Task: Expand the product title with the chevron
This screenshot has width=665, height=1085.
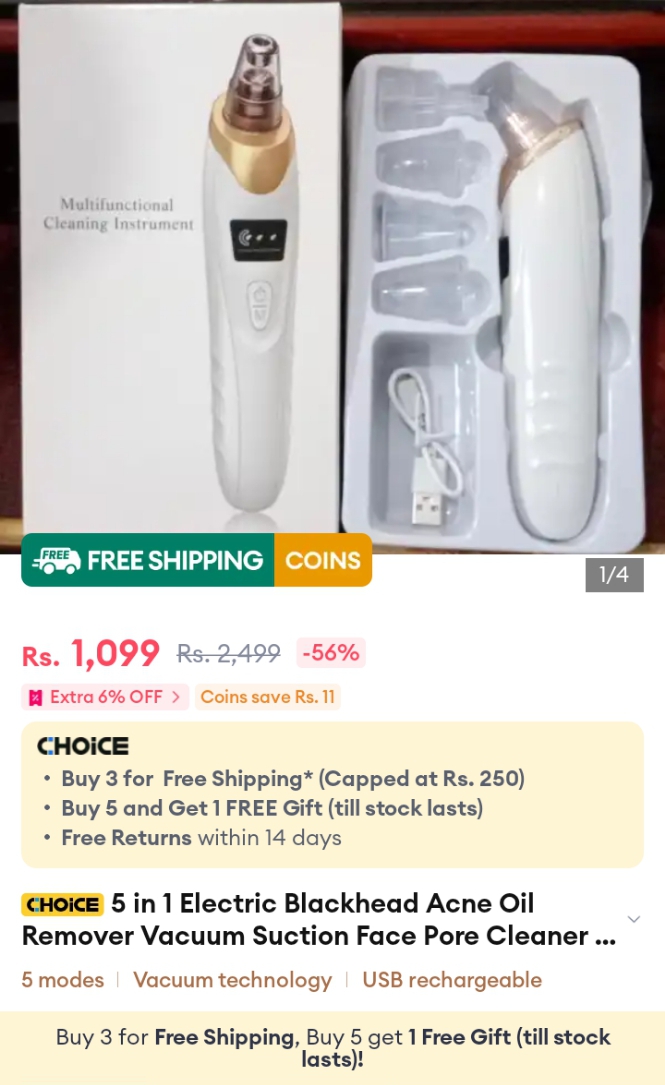Action: click(633, 919)
